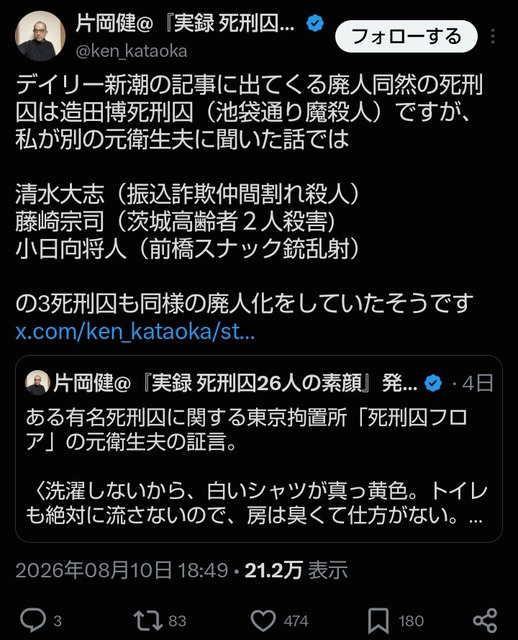
Task: Tap the フォローする follow button
Action: pyautogui.click(x=406, y=36)
